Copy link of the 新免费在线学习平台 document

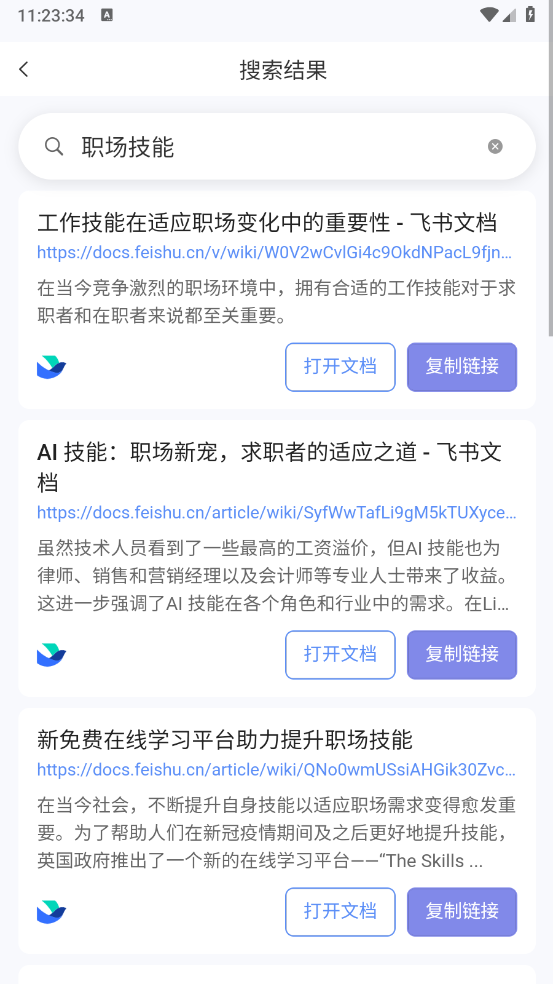[x=462, y=912]
